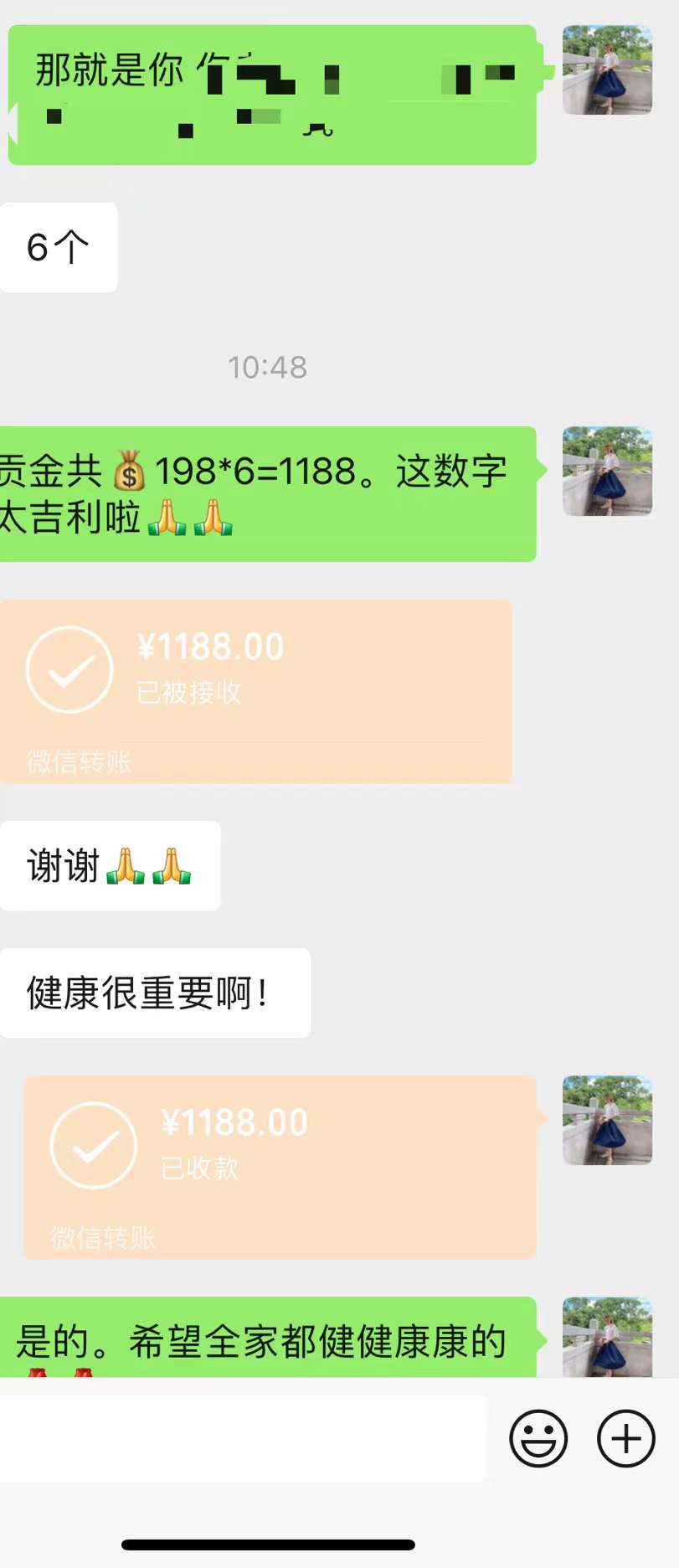View the ¥1188.00 transfer marked 已收款
This screenshot has height=1568, width=679.
pyautogui.click(x=280, y=1167)
